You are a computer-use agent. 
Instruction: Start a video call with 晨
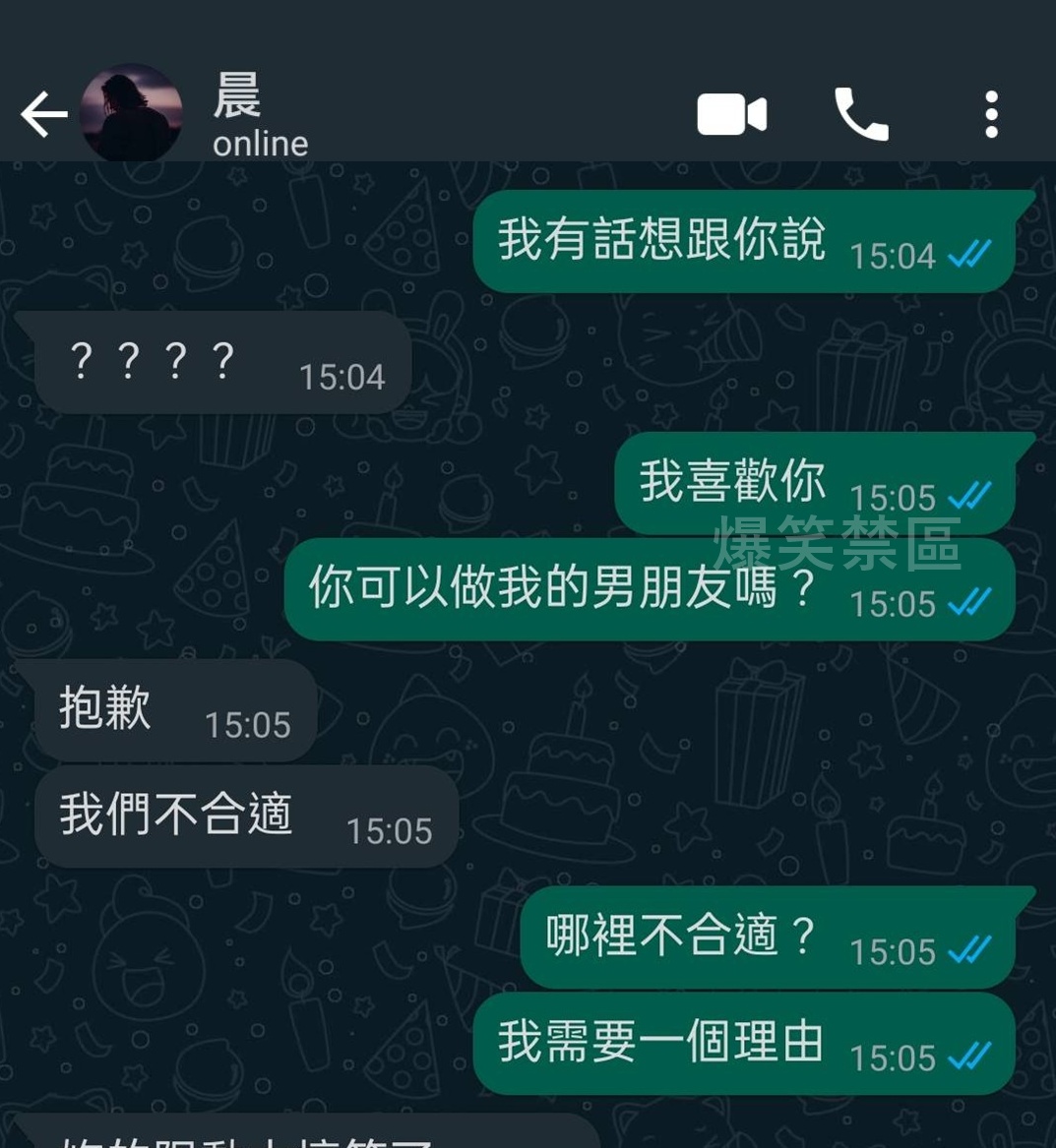[x=731, y=115]
